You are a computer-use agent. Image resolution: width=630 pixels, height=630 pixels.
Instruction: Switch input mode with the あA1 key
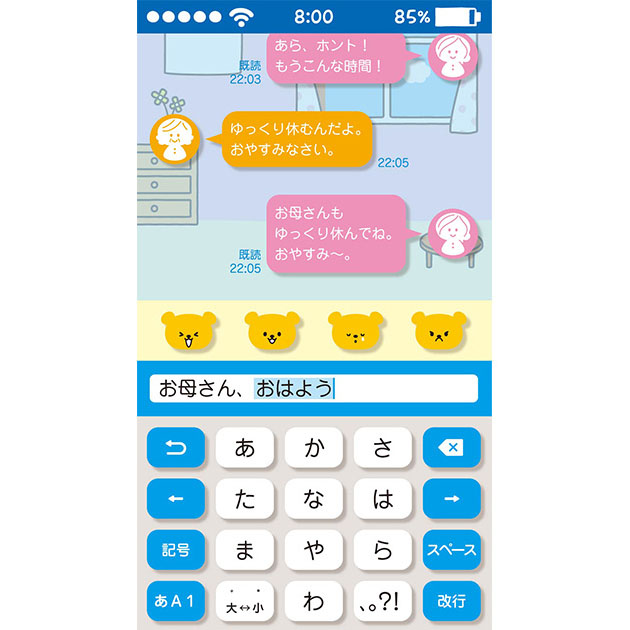point(176,601)
